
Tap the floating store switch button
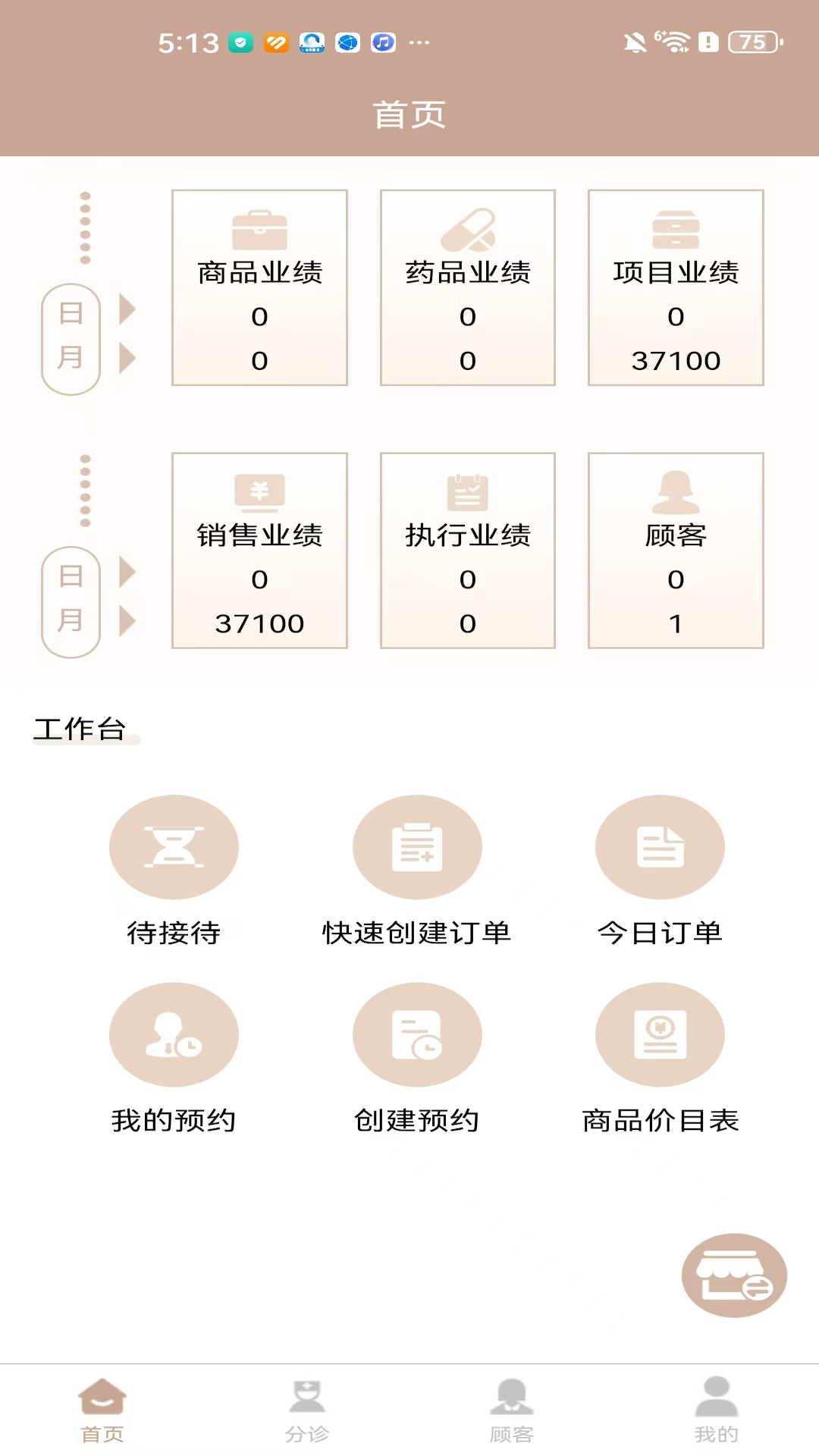(734, 1276)
